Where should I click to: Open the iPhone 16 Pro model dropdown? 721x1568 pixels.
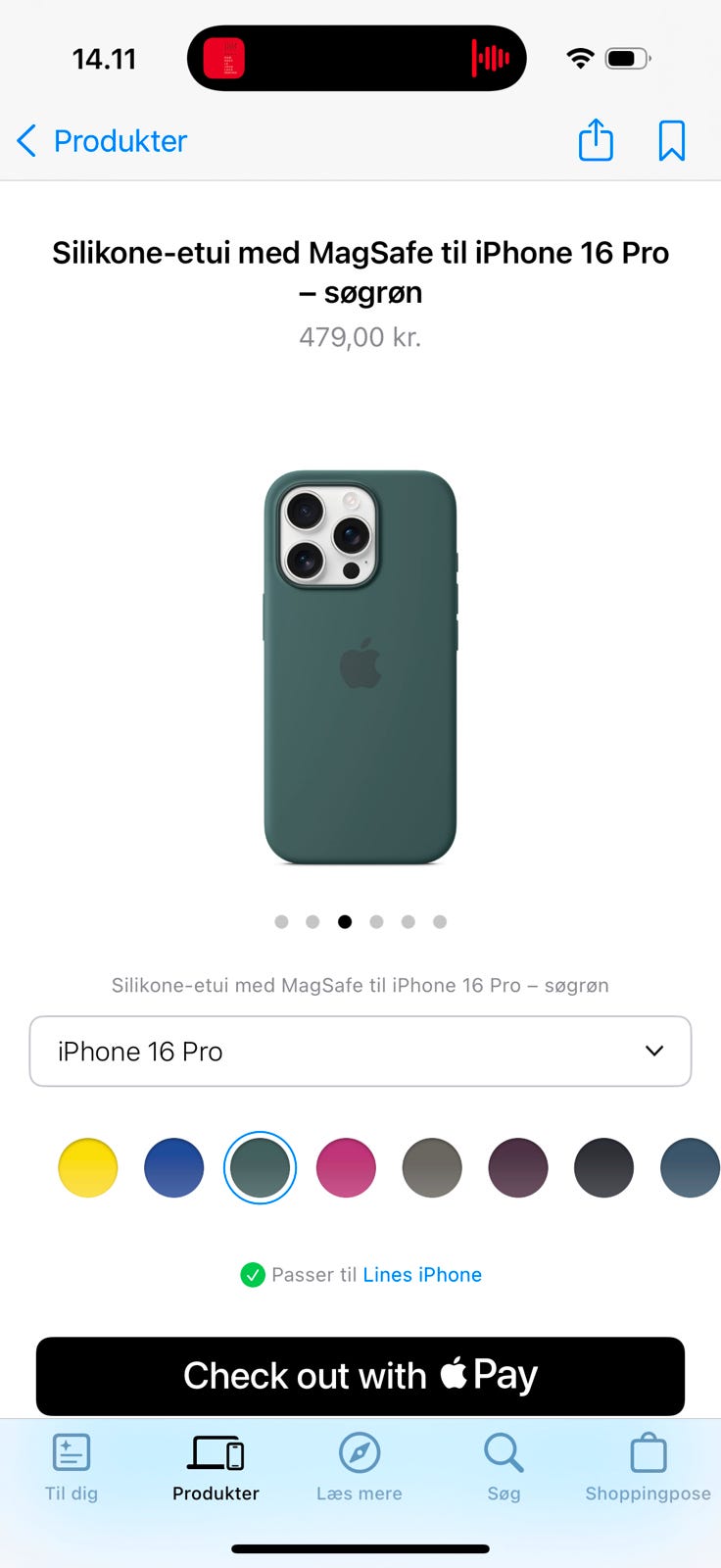(360, 1051)
